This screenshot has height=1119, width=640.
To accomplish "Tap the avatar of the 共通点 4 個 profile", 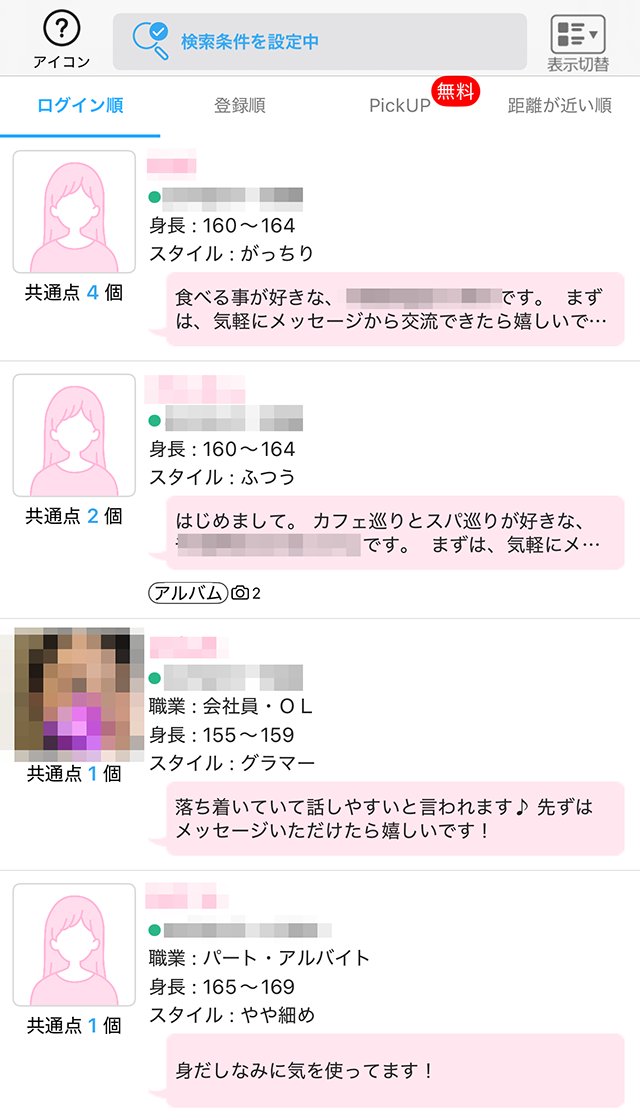I will (x=73, y=212).
